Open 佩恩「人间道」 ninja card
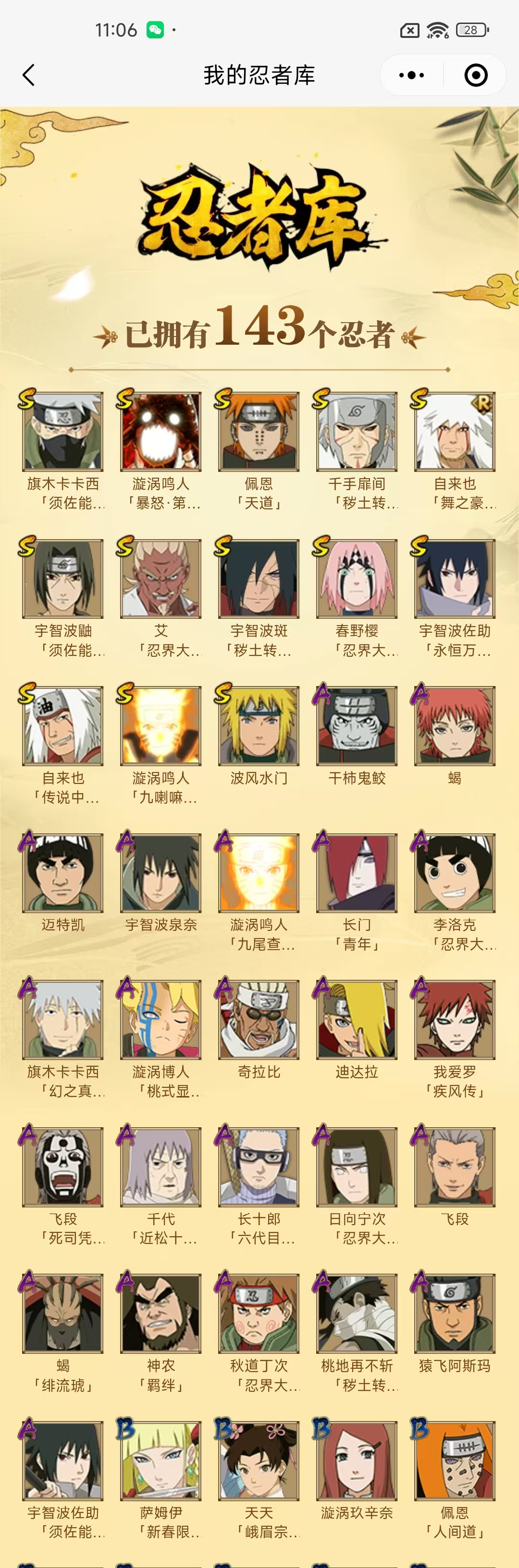The image size is (519, 1568). [455, 1461]
